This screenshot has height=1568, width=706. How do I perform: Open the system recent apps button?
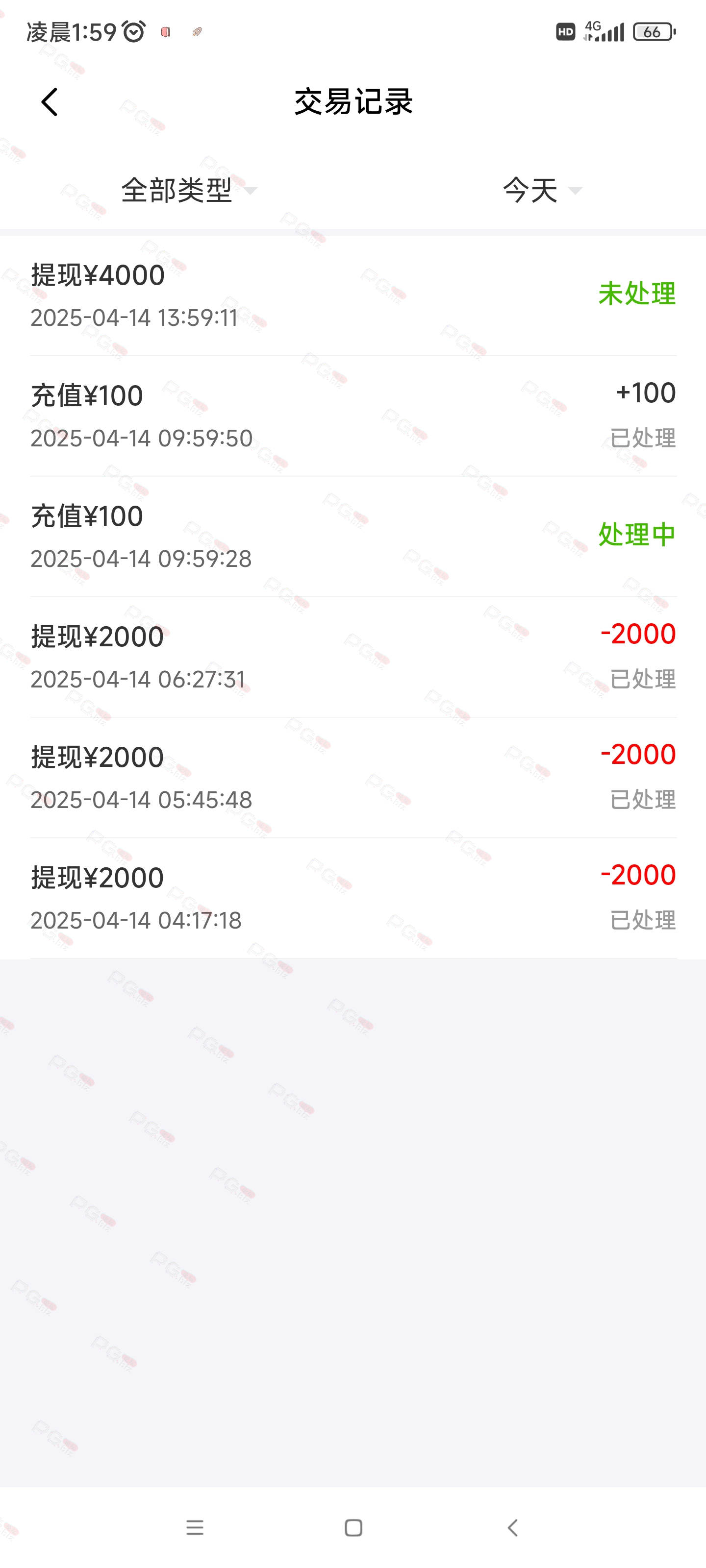click(195, 1528)
